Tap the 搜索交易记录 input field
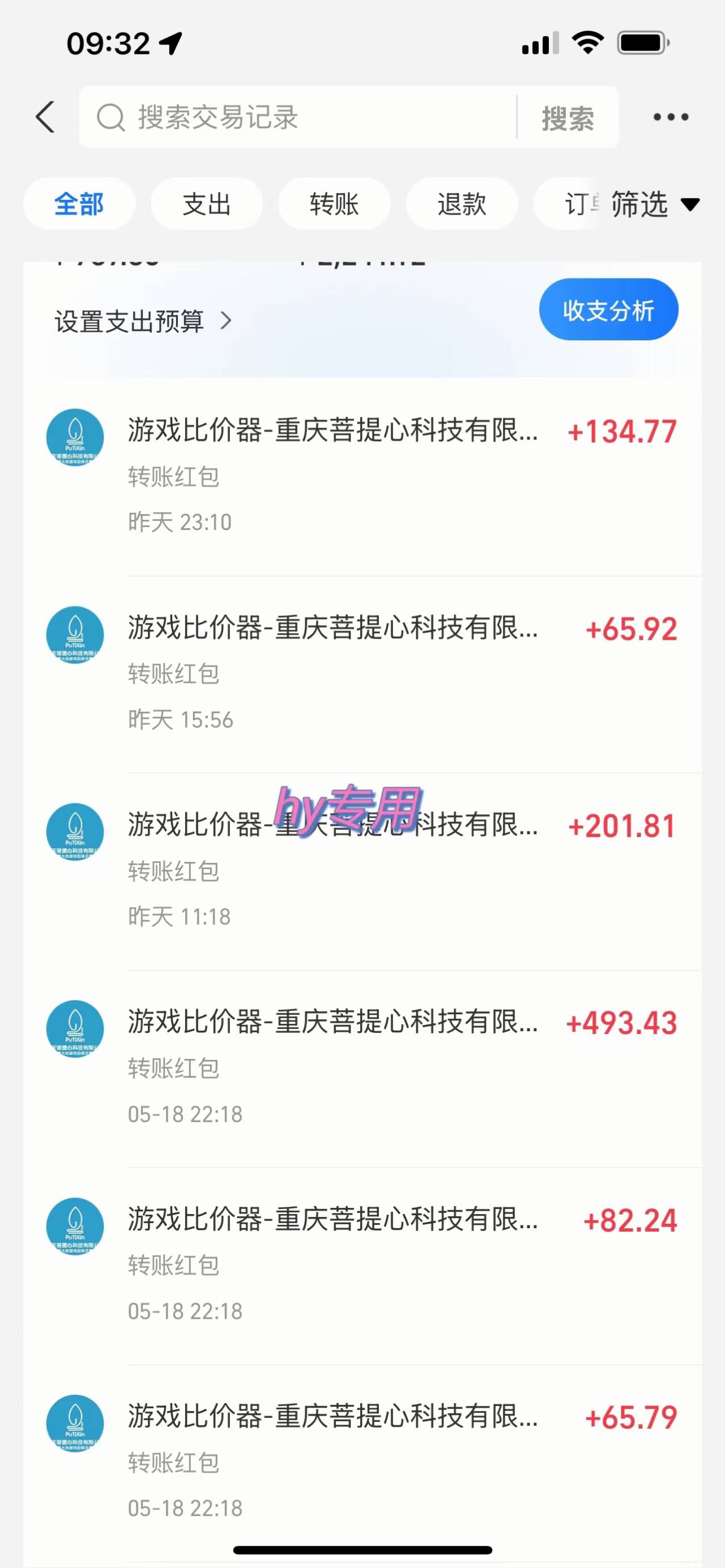Viewport: 725px width, 1568px height. tap(274, 117)
